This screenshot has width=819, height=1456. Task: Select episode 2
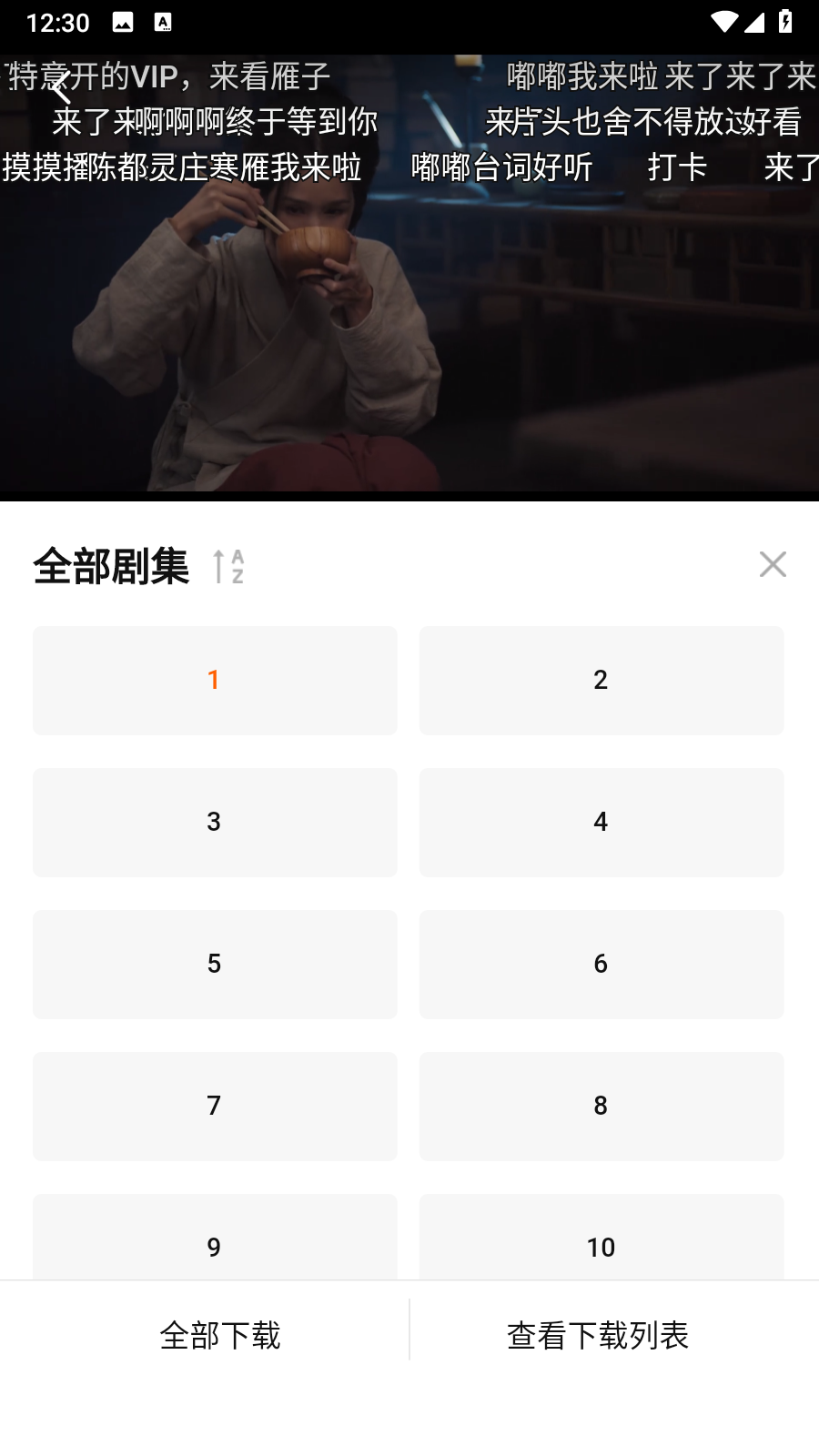(601, 680)
